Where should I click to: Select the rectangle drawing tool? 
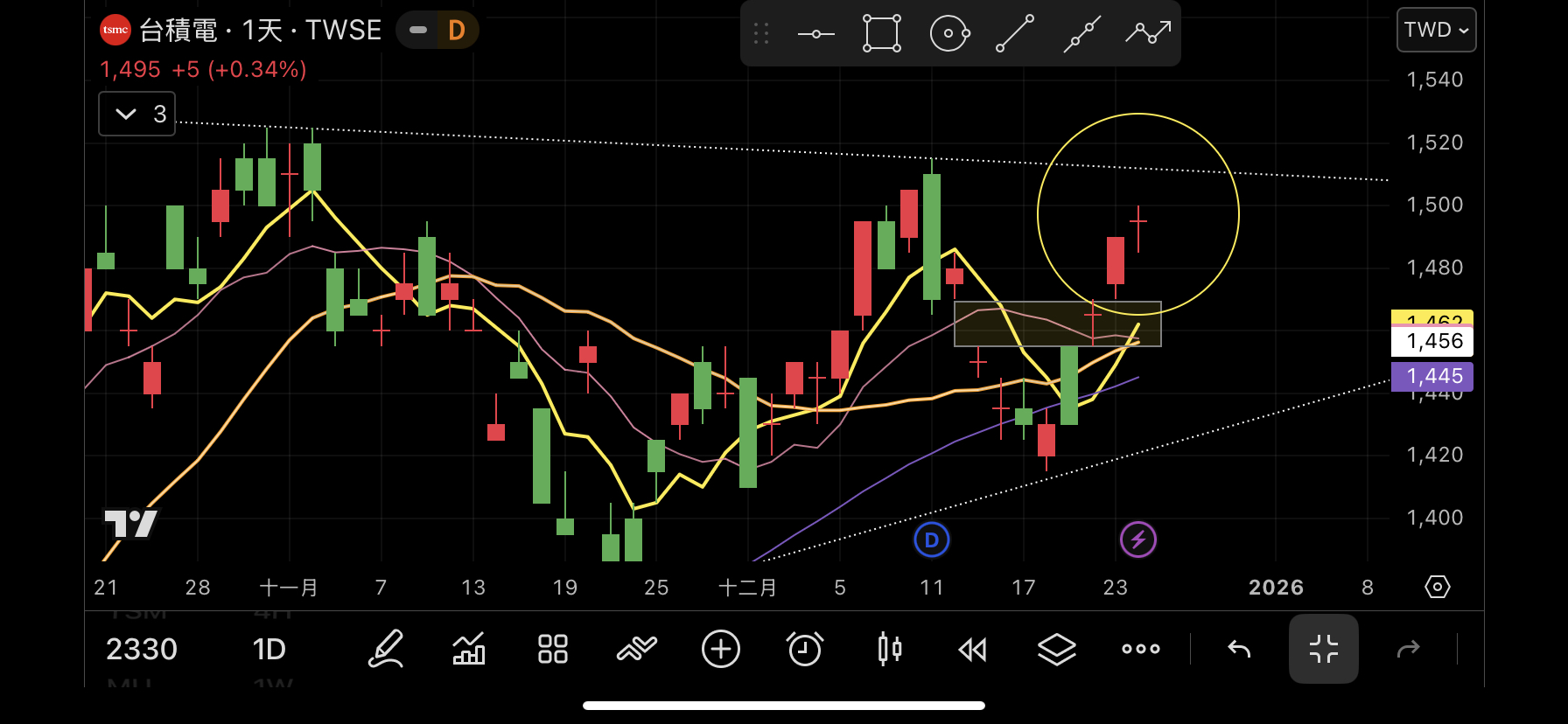coord(882,33)
